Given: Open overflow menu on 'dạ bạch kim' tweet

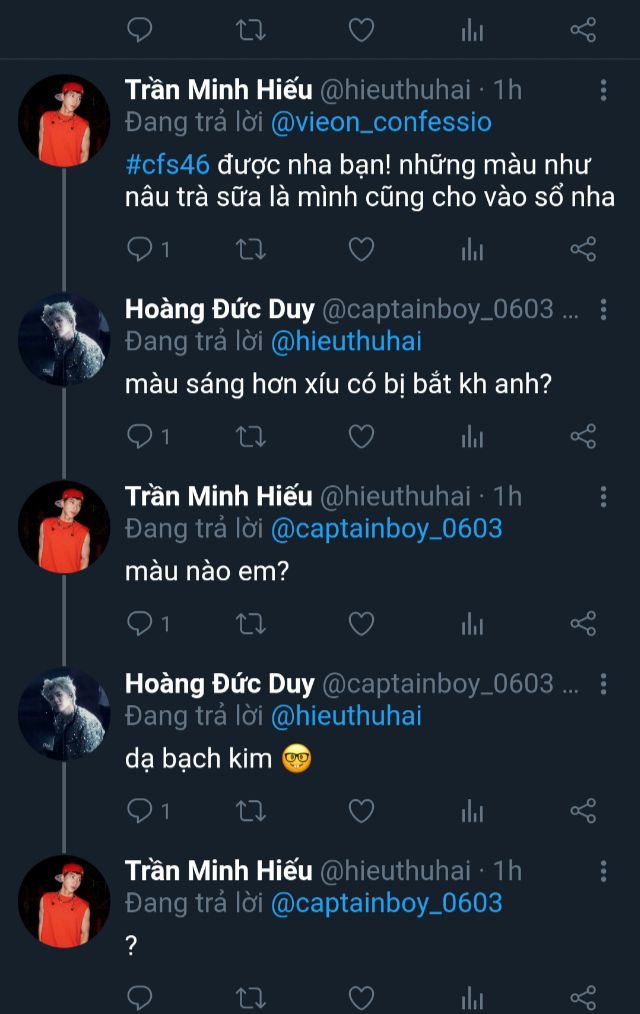Looking at the screenshot, I should [603, 684].
